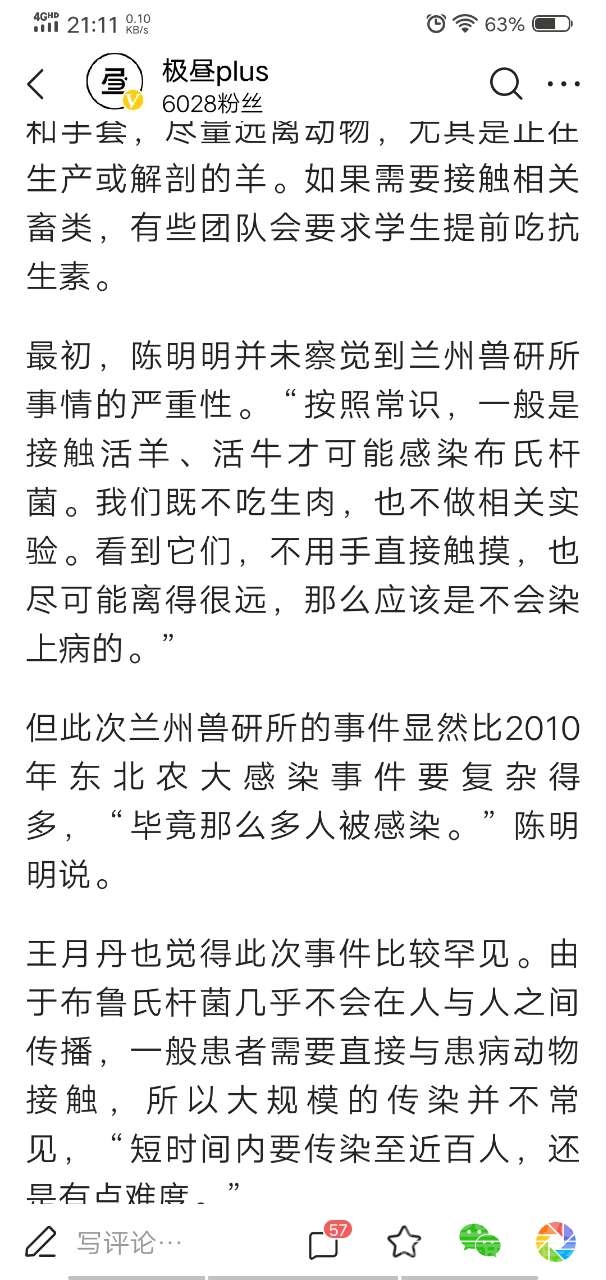Image resolution: width=606 pixels, height=1280 pixels.
Task: Write a comment in the 写评论 field
Action: 130,1242
